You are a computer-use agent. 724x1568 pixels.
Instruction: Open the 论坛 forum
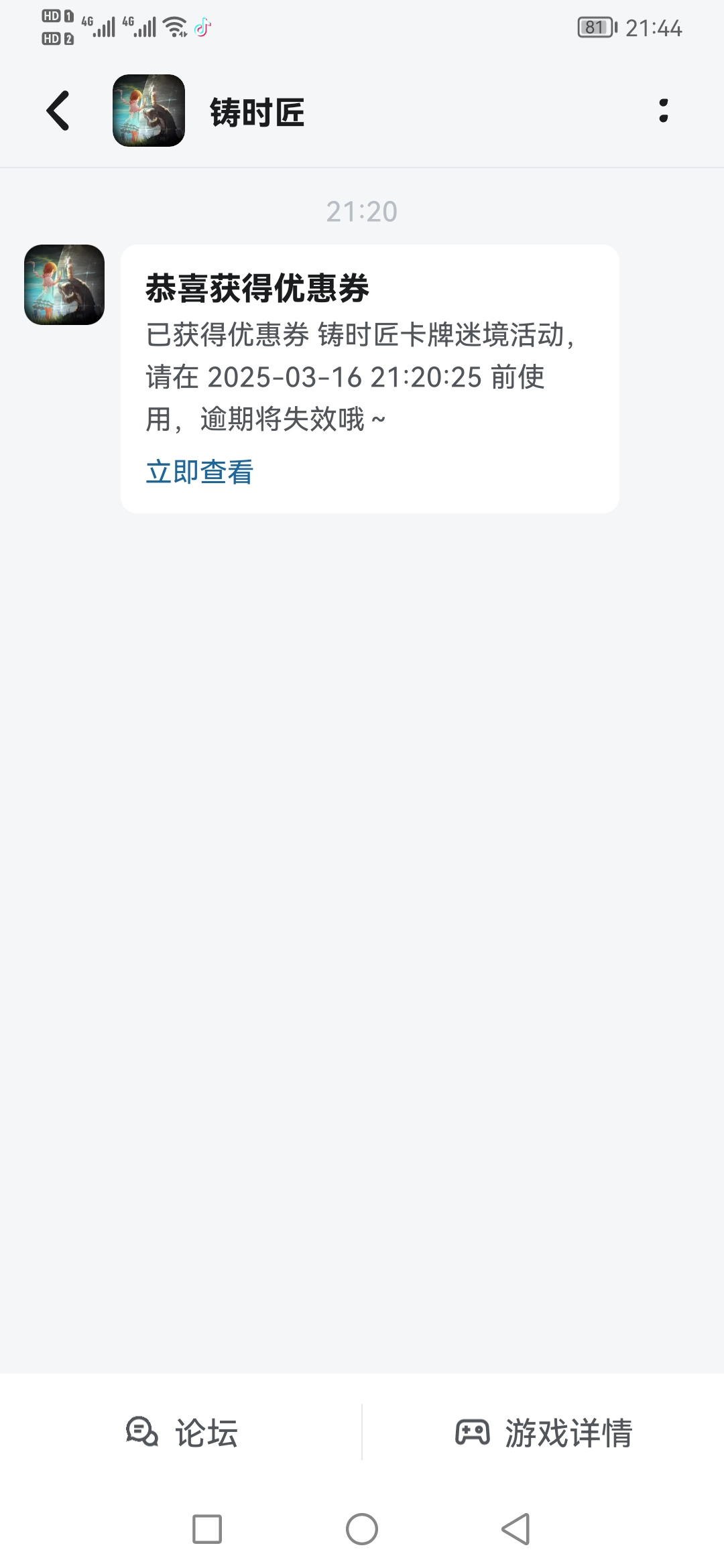(x=181, y=1433)
